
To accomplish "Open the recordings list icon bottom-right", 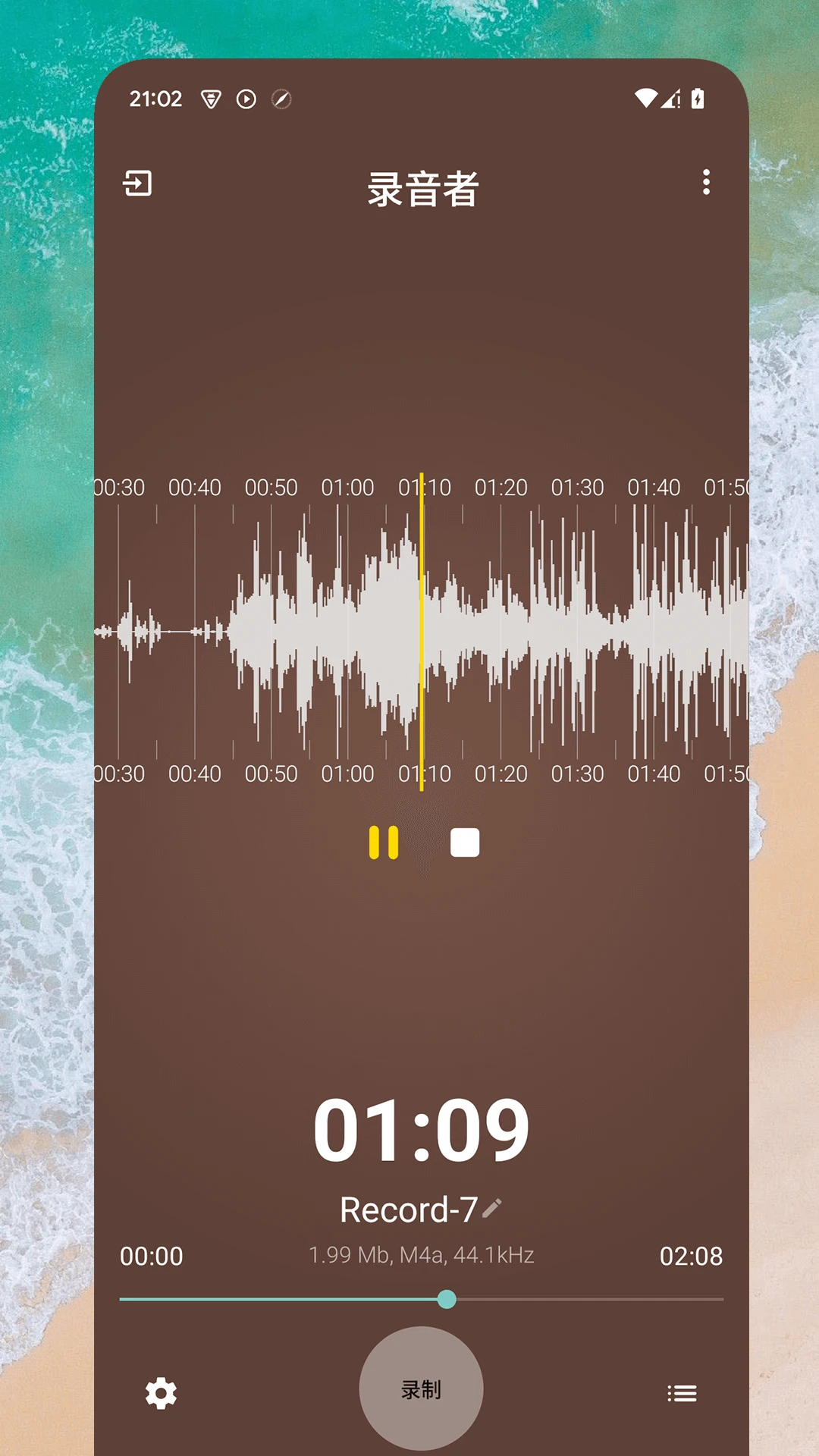I will tap(682, 1392).
